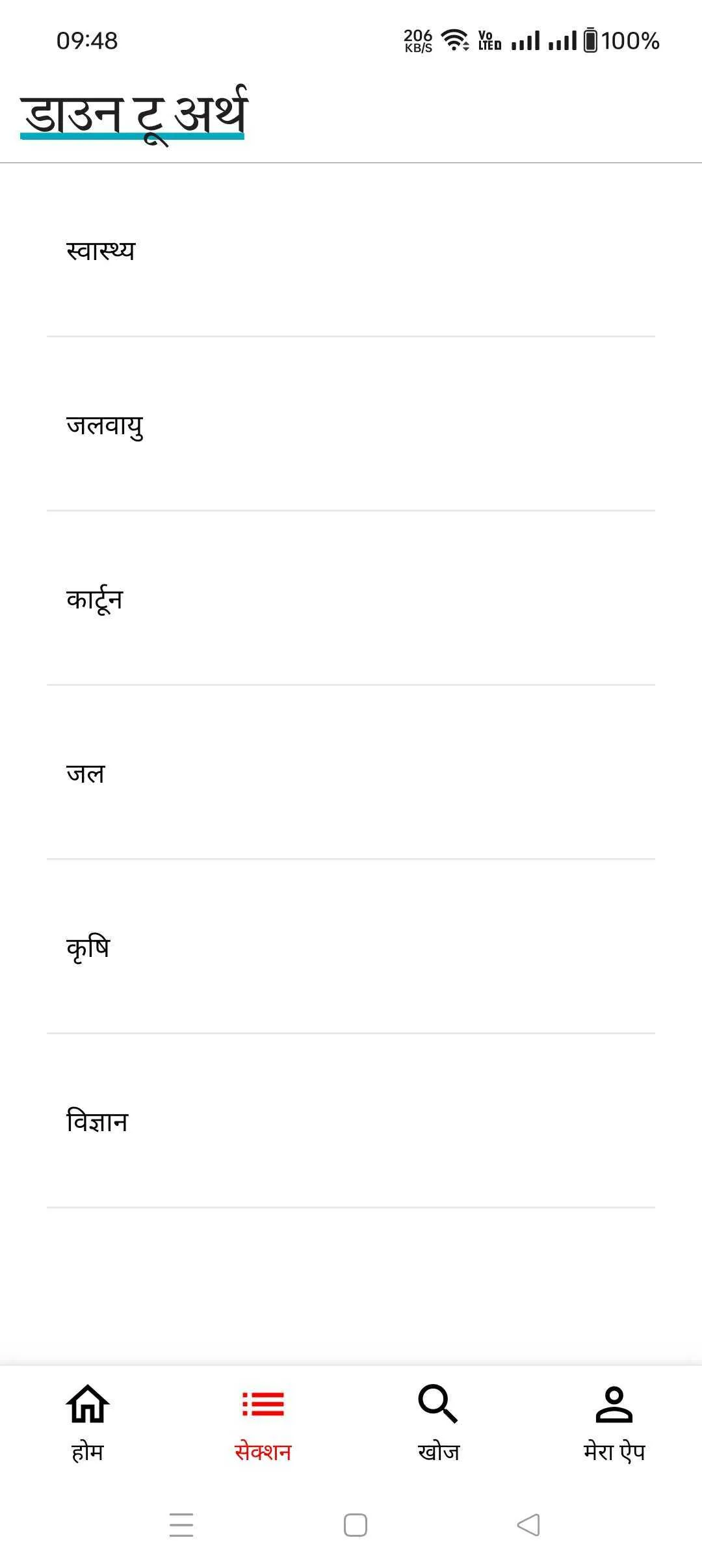Go to the कृषि section
The width and height of the screenshot is (702, 1568).
(x=351, y=947)
